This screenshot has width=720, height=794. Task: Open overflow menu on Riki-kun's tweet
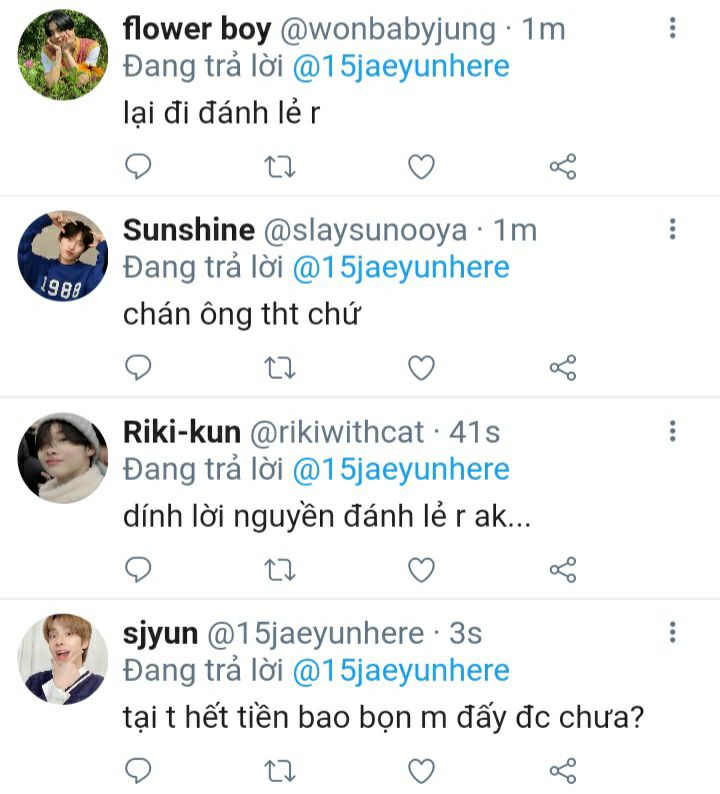(673, 431)
